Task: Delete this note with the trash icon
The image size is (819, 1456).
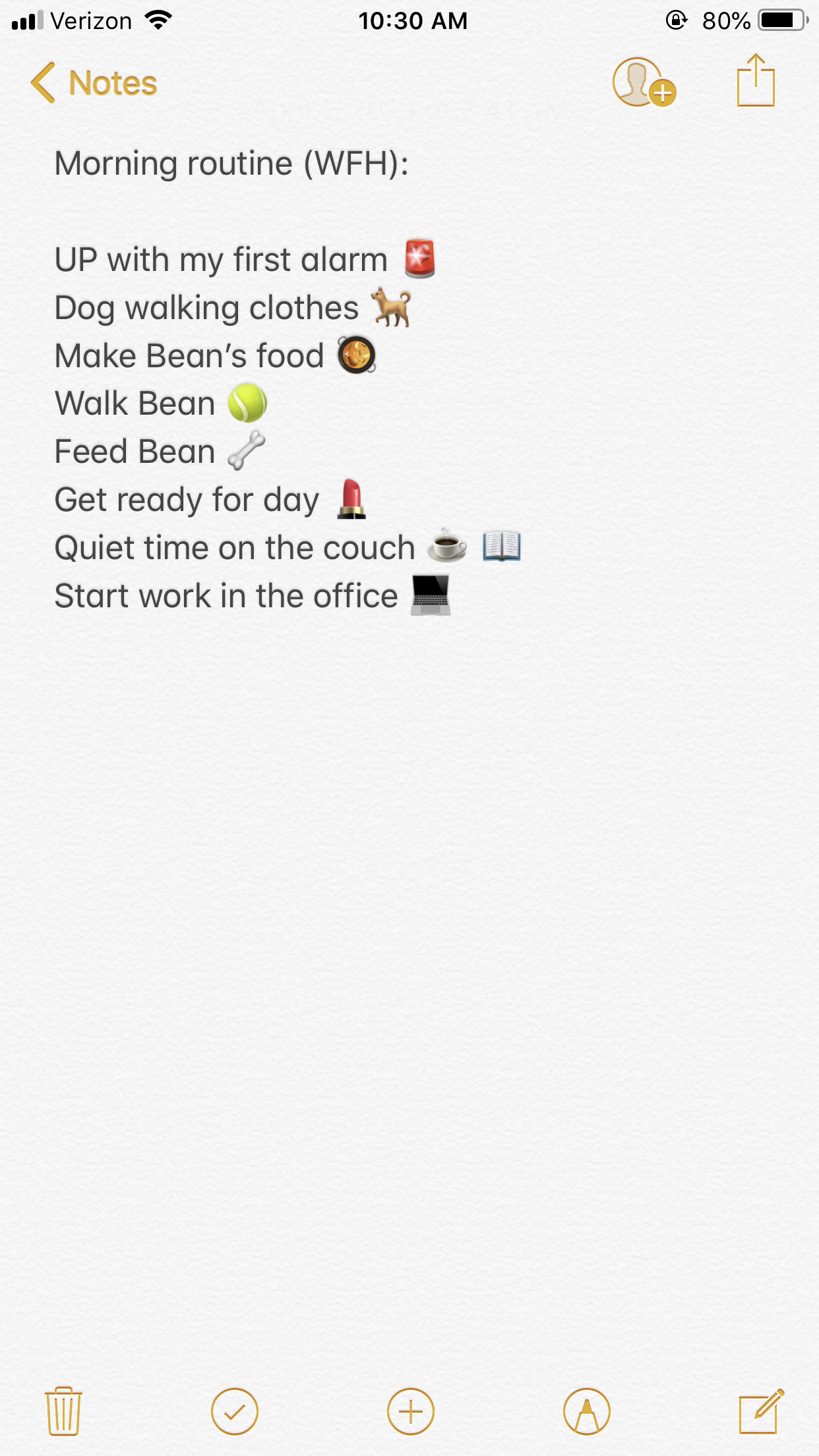Action: (x=63, y=1411)
